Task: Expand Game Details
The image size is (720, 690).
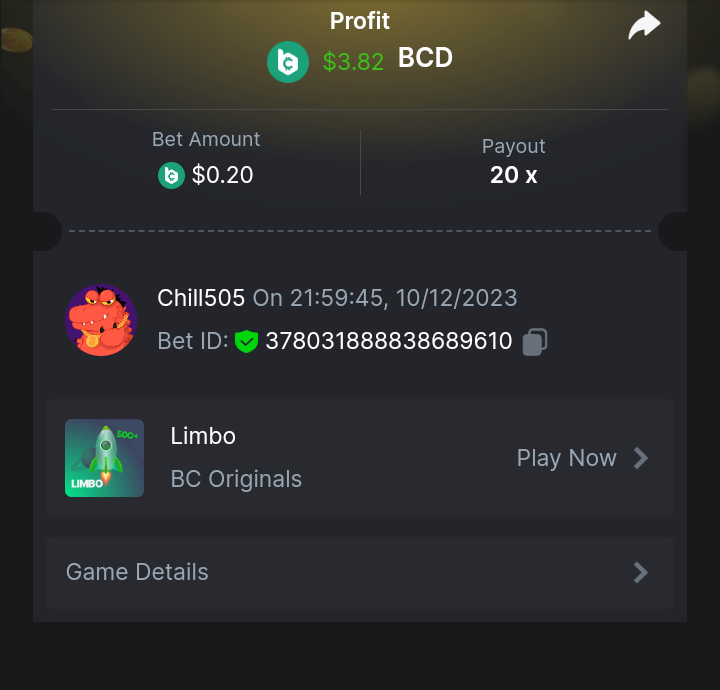Action: pos(359,572)
